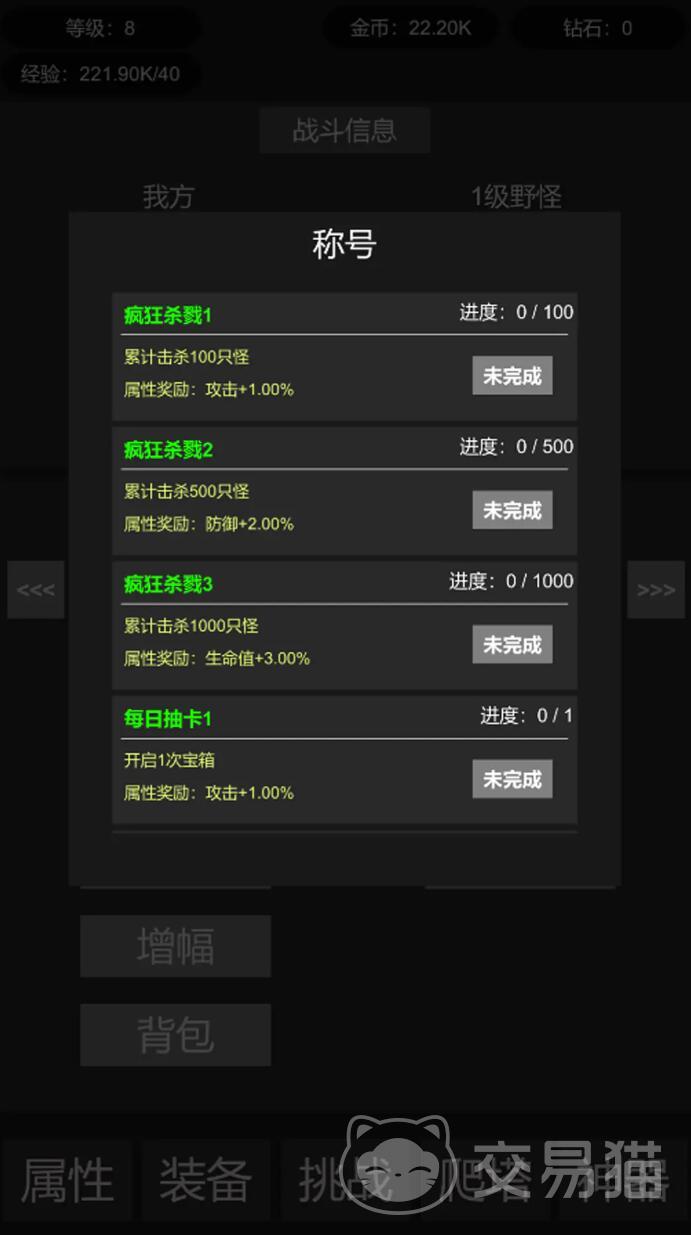Go to next page with >>> arrow
The width and height of the screenshot is (691, 1235).
click(x=656, y=590)
